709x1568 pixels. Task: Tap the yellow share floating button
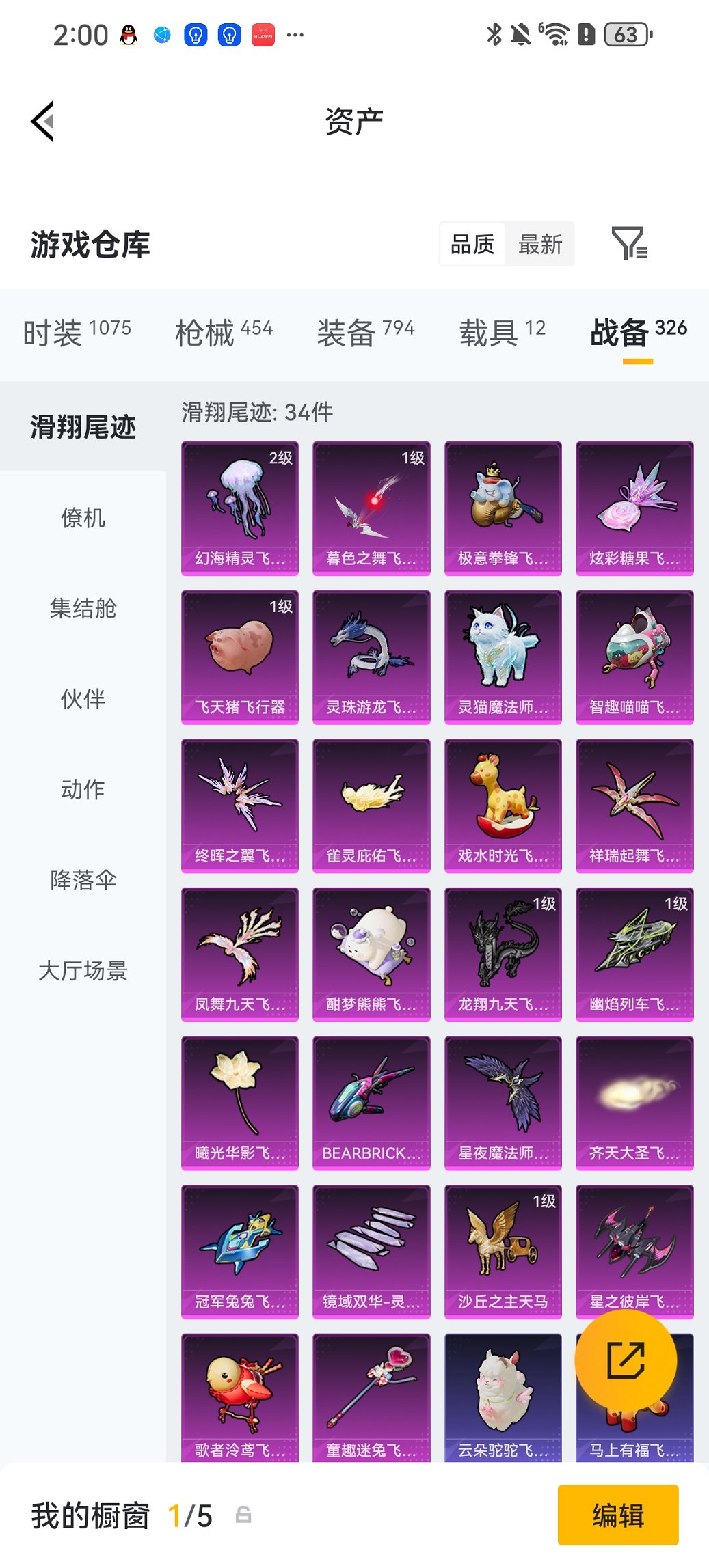pos(626,1360)
